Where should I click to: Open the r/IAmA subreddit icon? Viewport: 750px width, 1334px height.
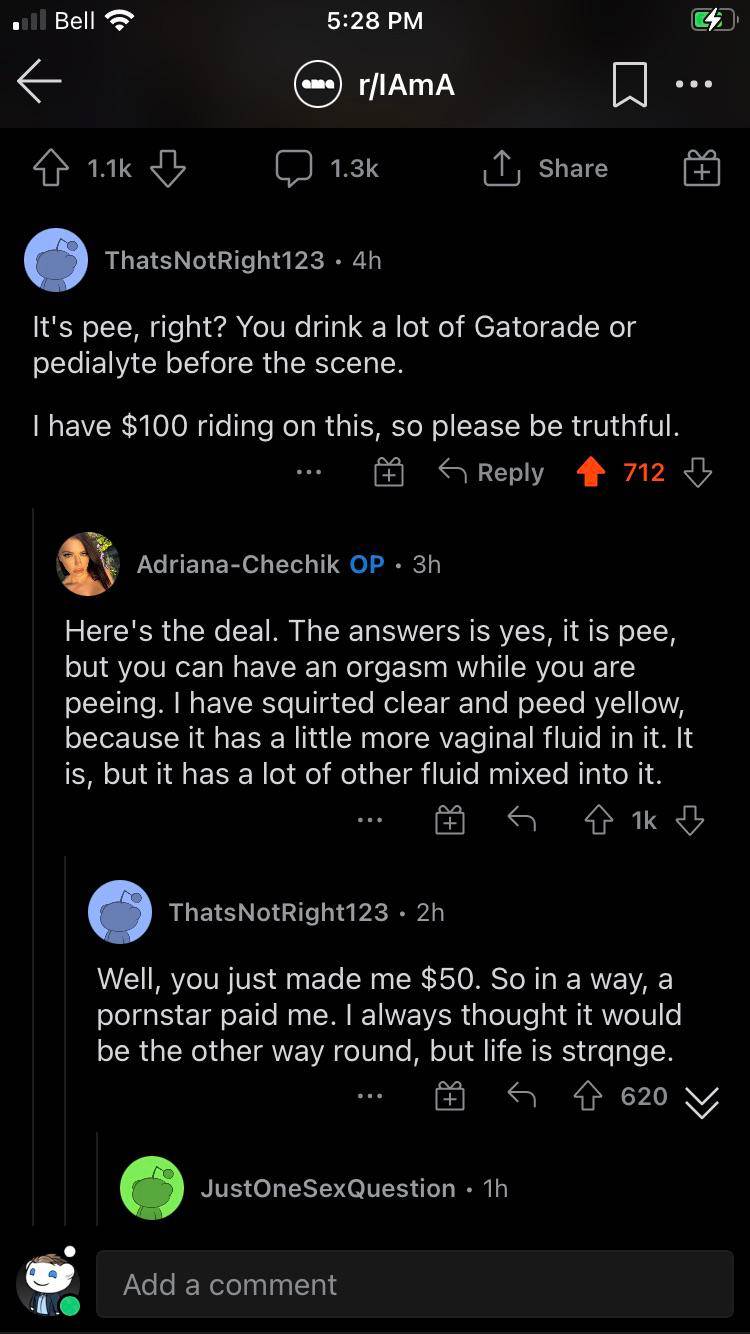click(x=317, y=84)
